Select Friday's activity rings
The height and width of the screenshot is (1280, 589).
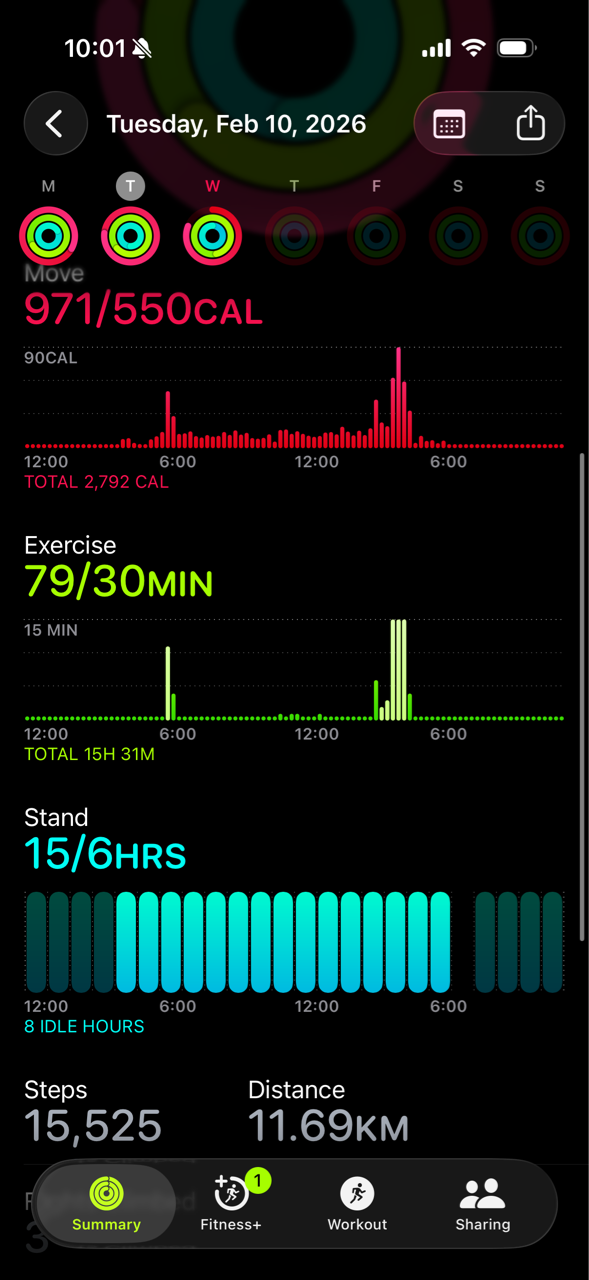(376, 236)
